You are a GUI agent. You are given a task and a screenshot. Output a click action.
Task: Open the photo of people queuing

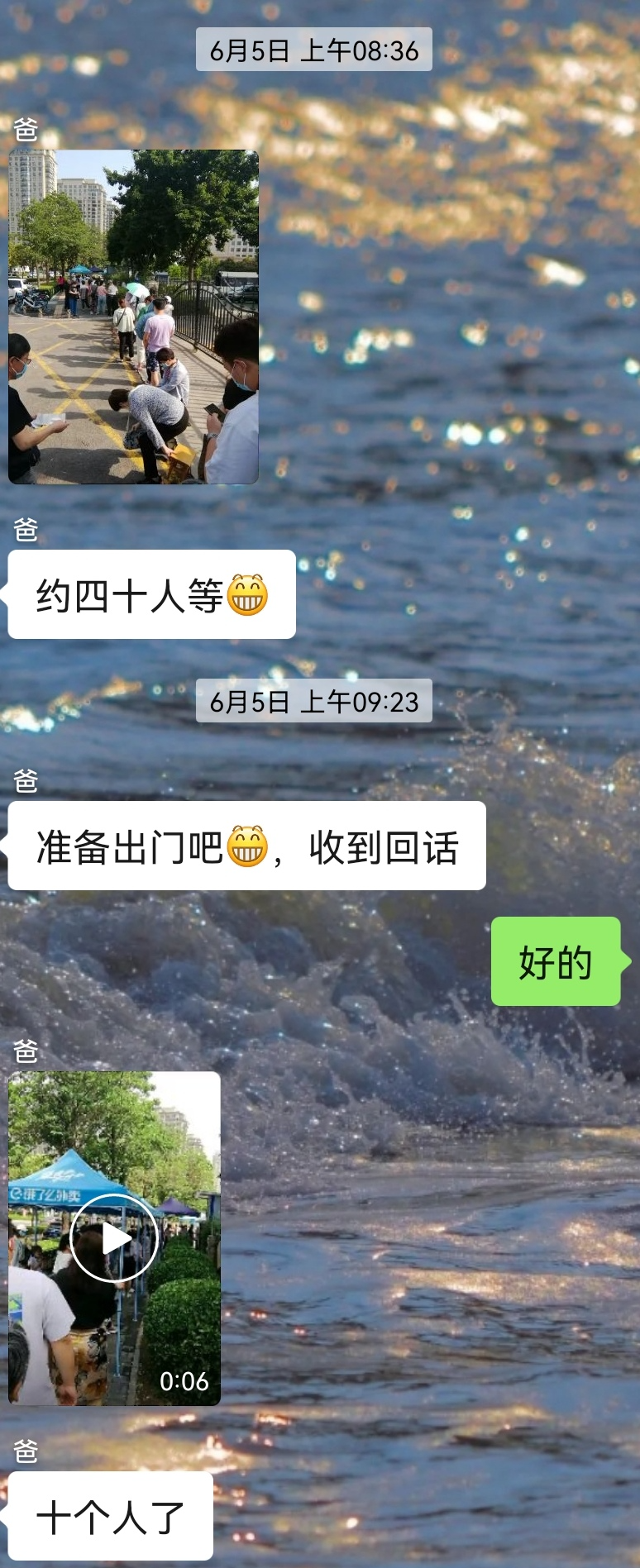click(x=133, y=317)
